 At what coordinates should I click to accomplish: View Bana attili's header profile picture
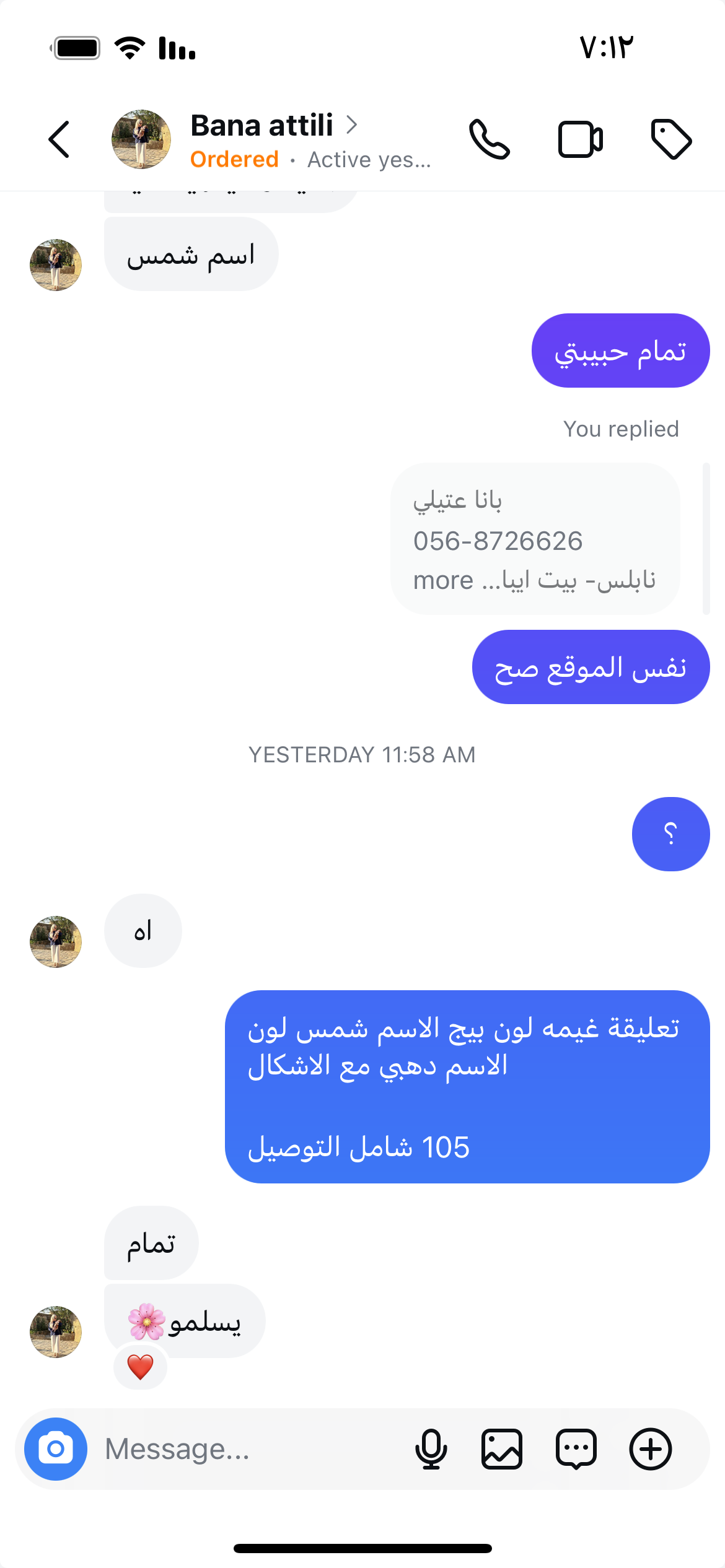[141, 139]
